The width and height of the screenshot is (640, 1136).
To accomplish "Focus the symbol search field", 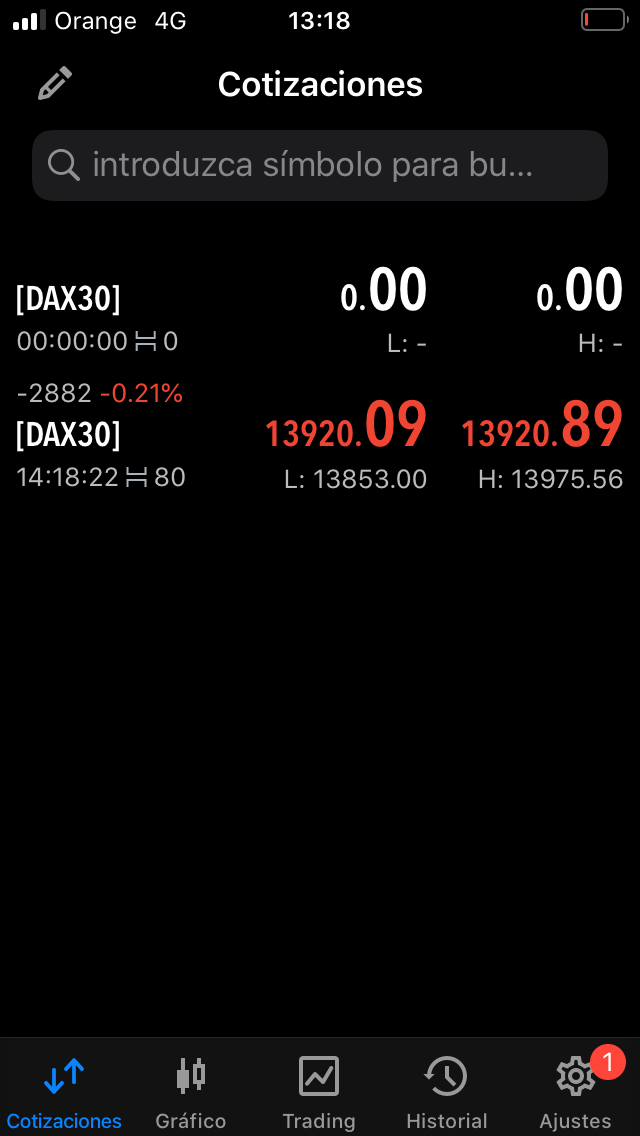I will [x=320, y=165].
